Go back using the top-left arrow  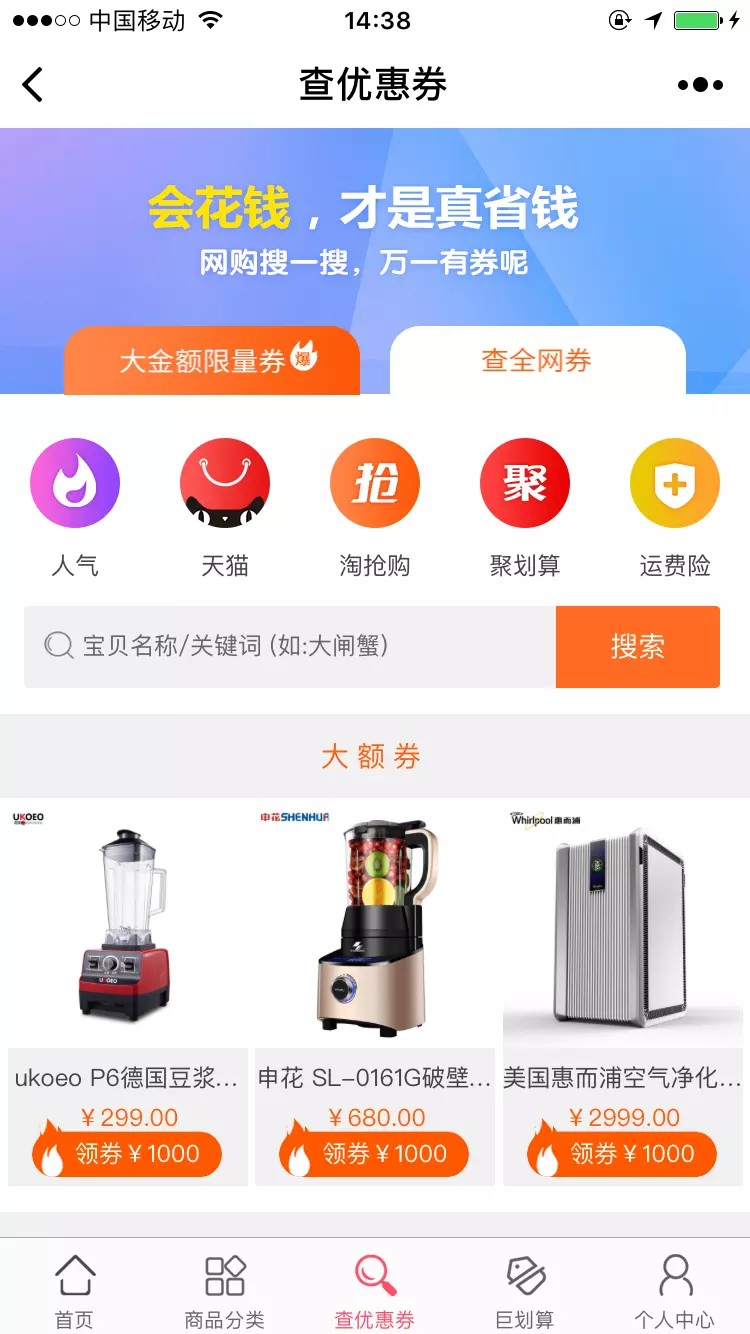(x=33, y=84)
